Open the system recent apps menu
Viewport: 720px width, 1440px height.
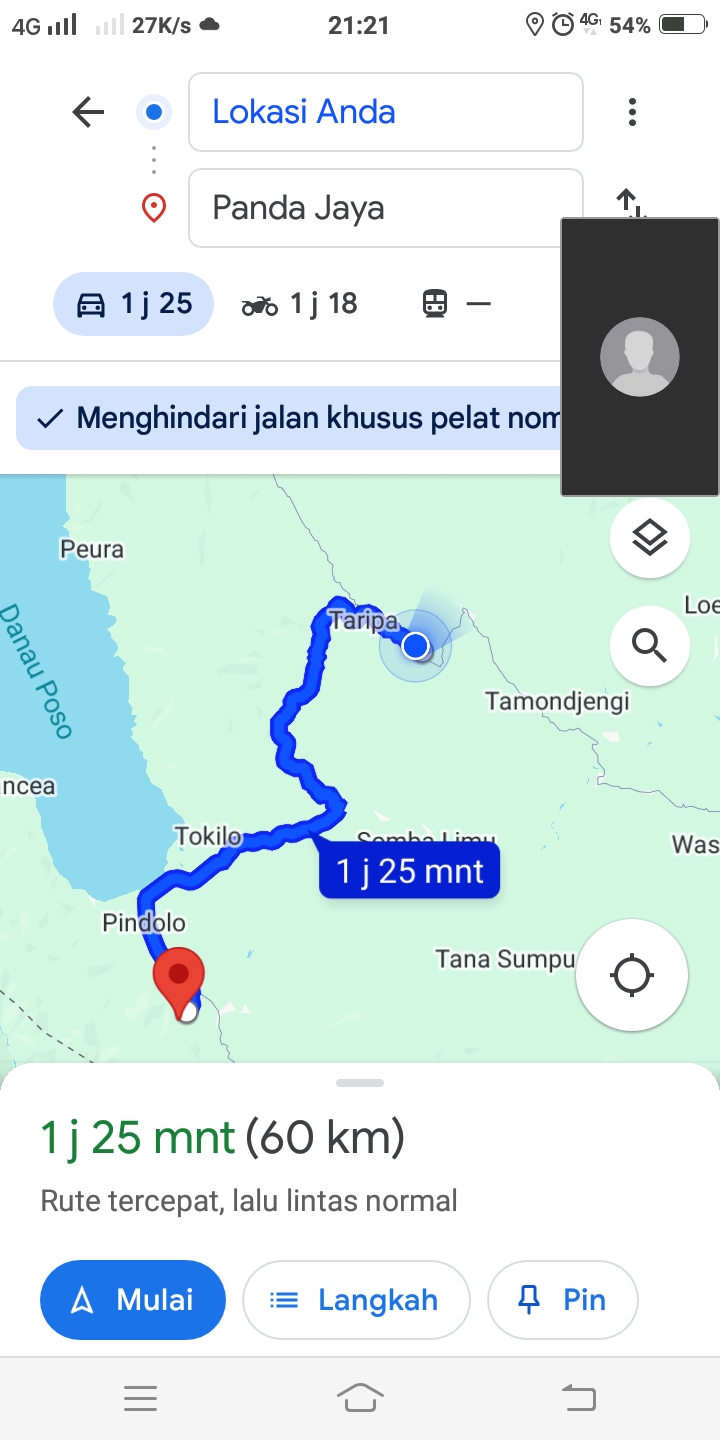tap(141, 1398)
